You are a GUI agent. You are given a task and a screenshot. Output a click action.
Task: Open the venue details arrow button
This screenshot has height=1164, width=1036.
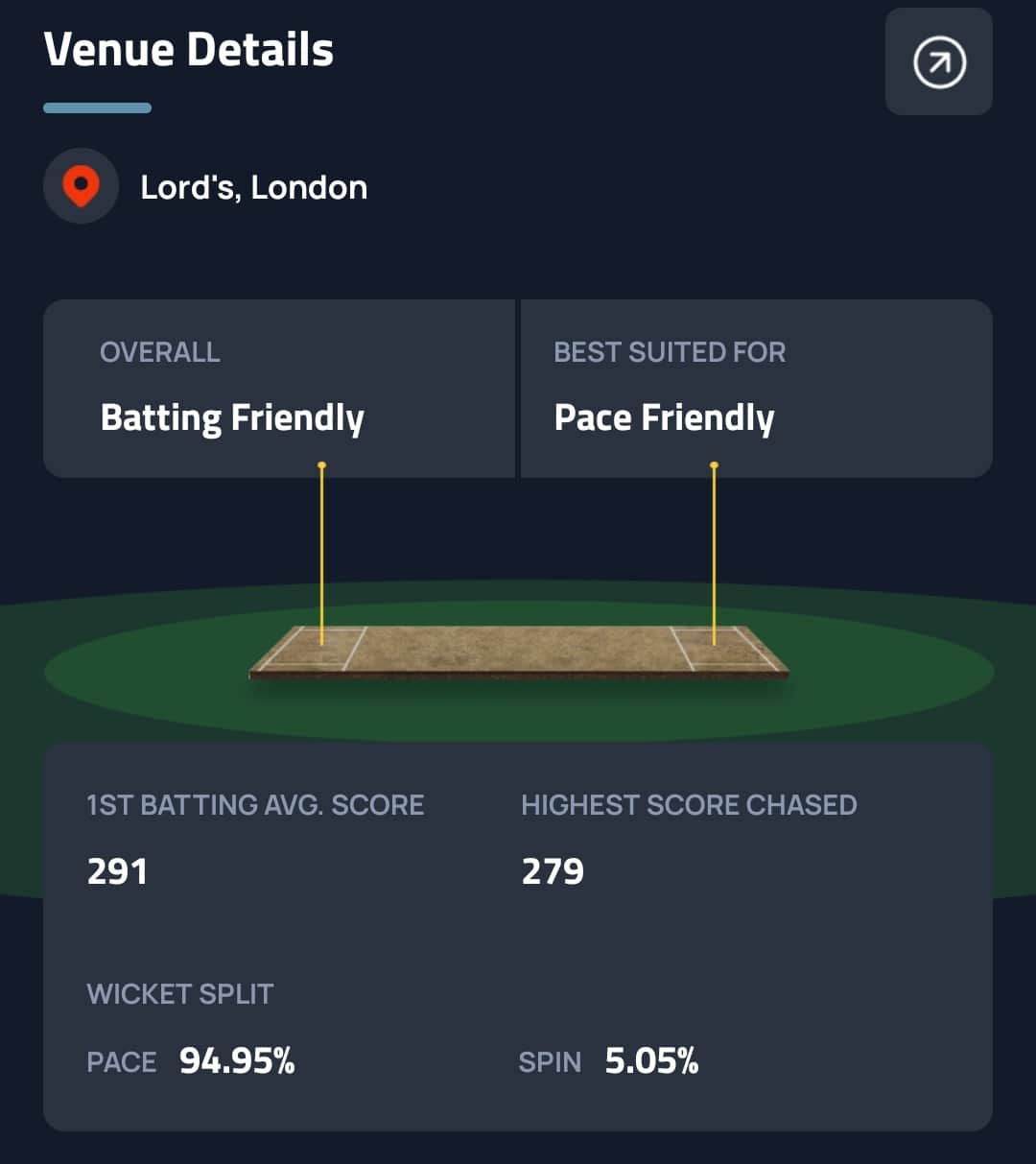tap(938, 62)
